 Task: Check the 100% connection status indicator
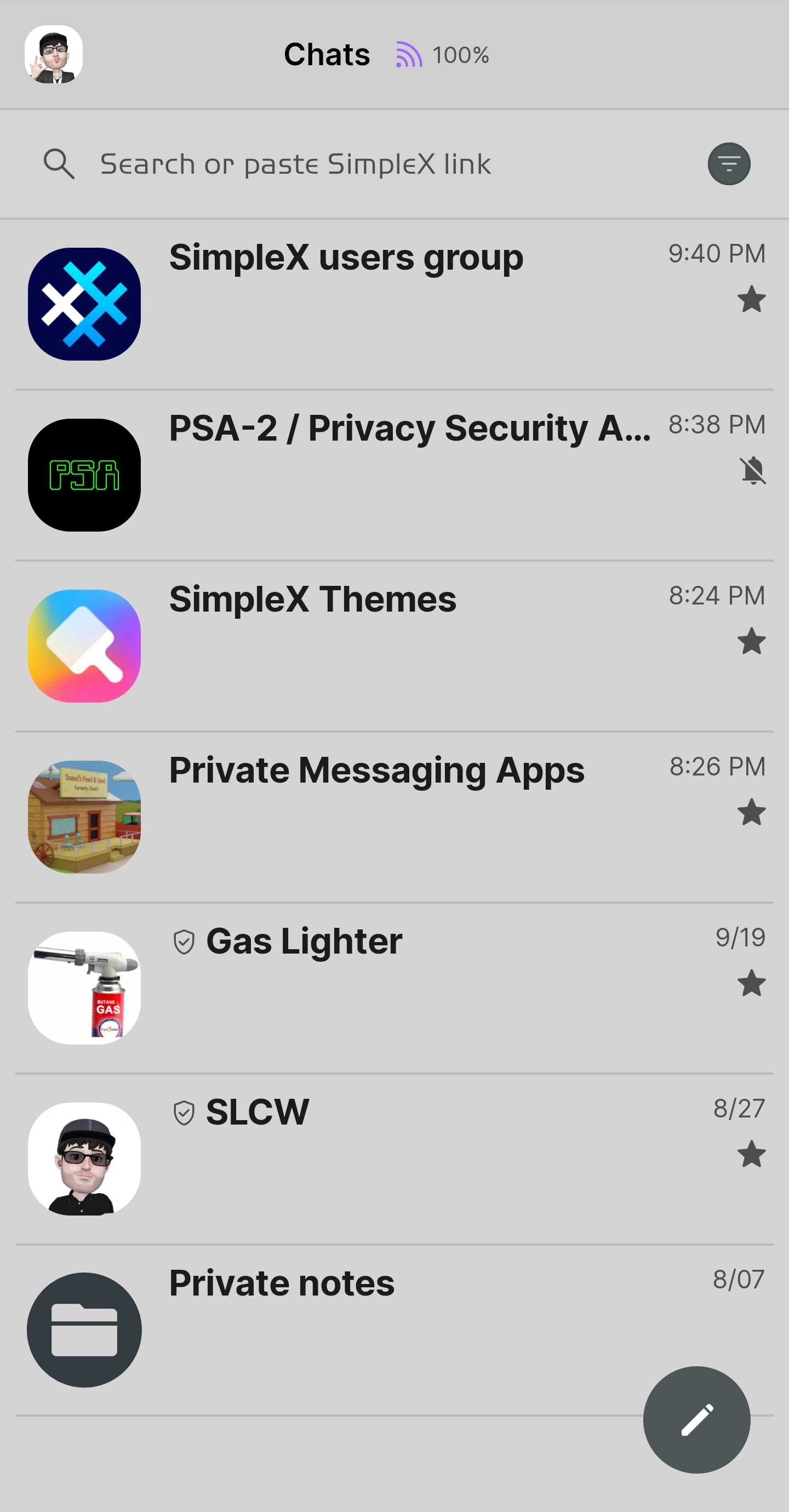pos(443,55)
